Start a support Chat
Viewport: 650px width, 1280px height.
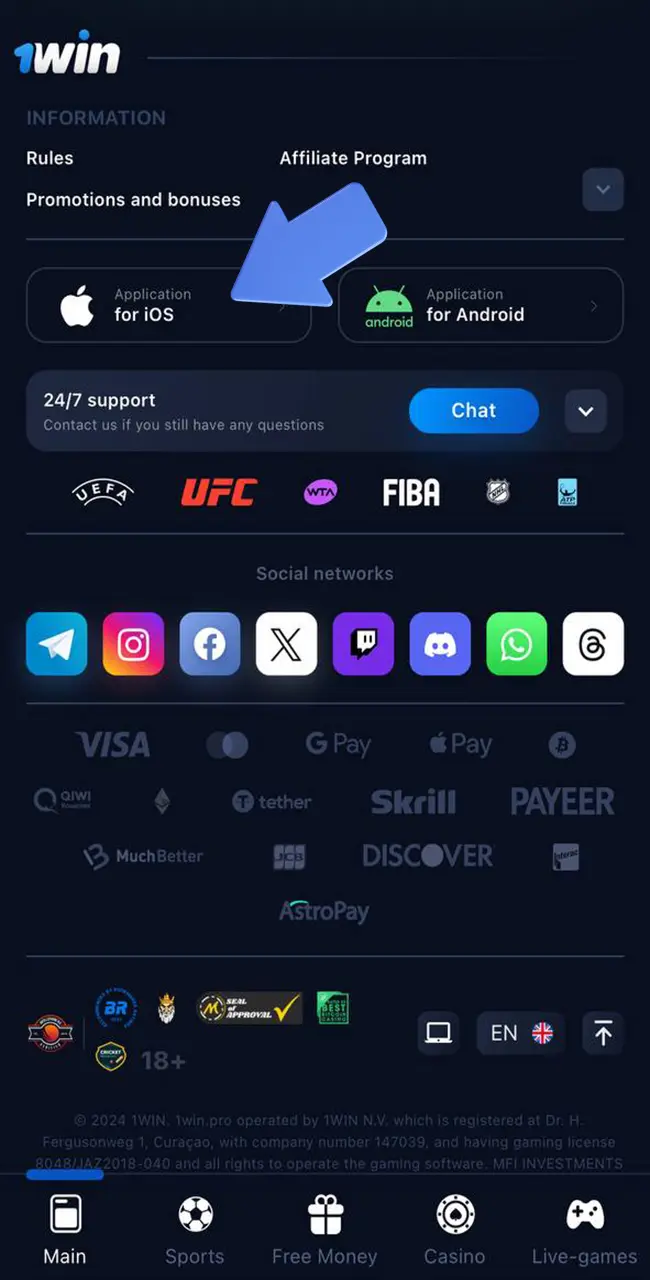click(x=473, y=411)
